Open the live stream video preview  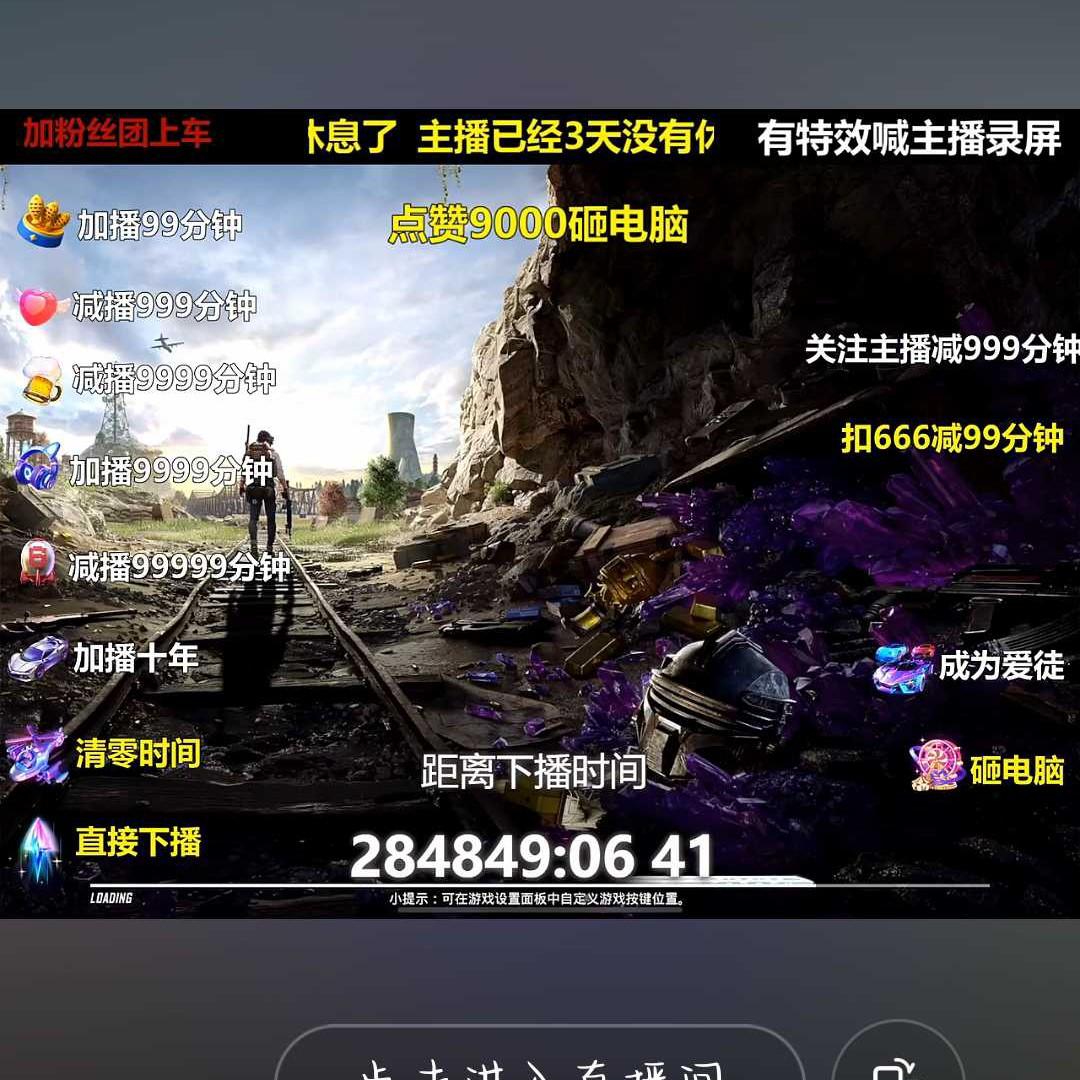pyautogui.click(x=540, y=513)
